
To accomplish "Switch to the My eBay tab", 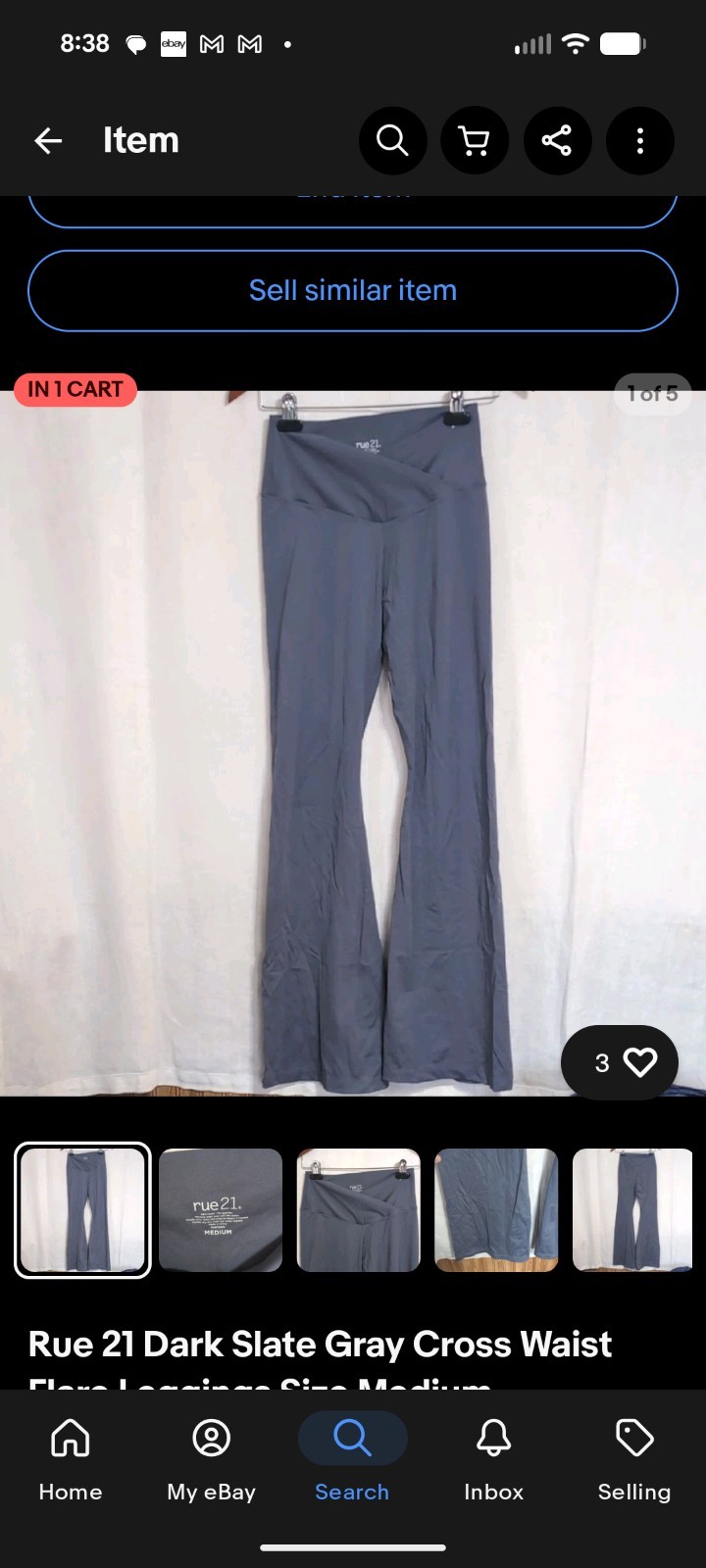I will pyautogui.click(x=211, y=1462).
